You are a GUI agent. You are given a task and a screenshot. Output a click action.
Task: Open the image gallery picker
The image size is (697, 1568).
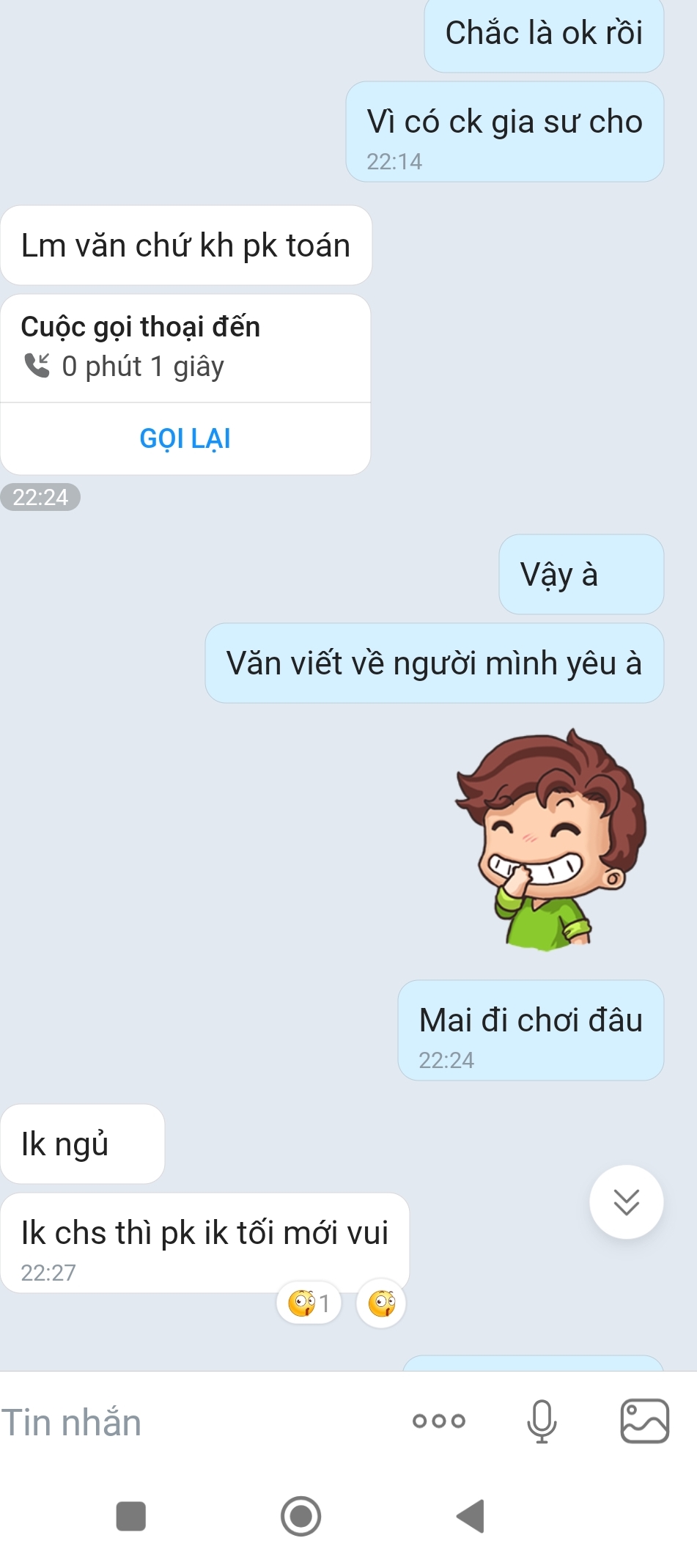[x=644, y=1421]
